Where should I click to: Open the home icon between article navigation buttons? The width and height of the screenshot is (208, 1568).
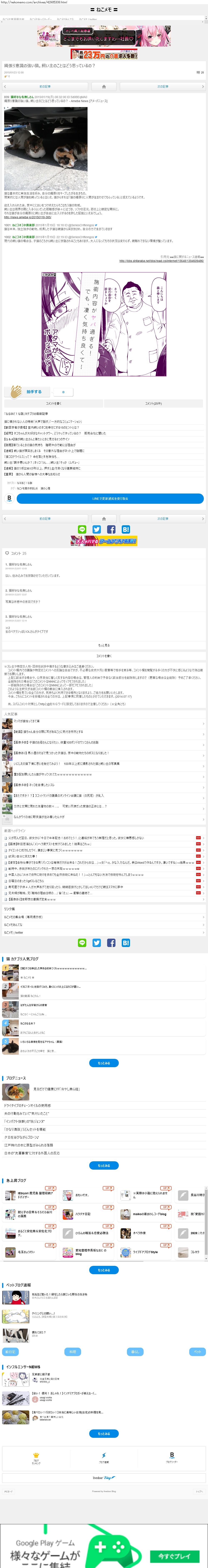(x=104, y=86)
